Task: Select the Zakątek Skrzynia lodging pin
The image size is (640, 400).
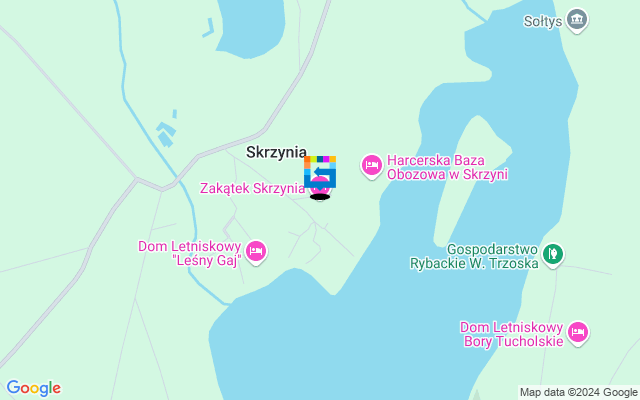Action: coord(320,187)
